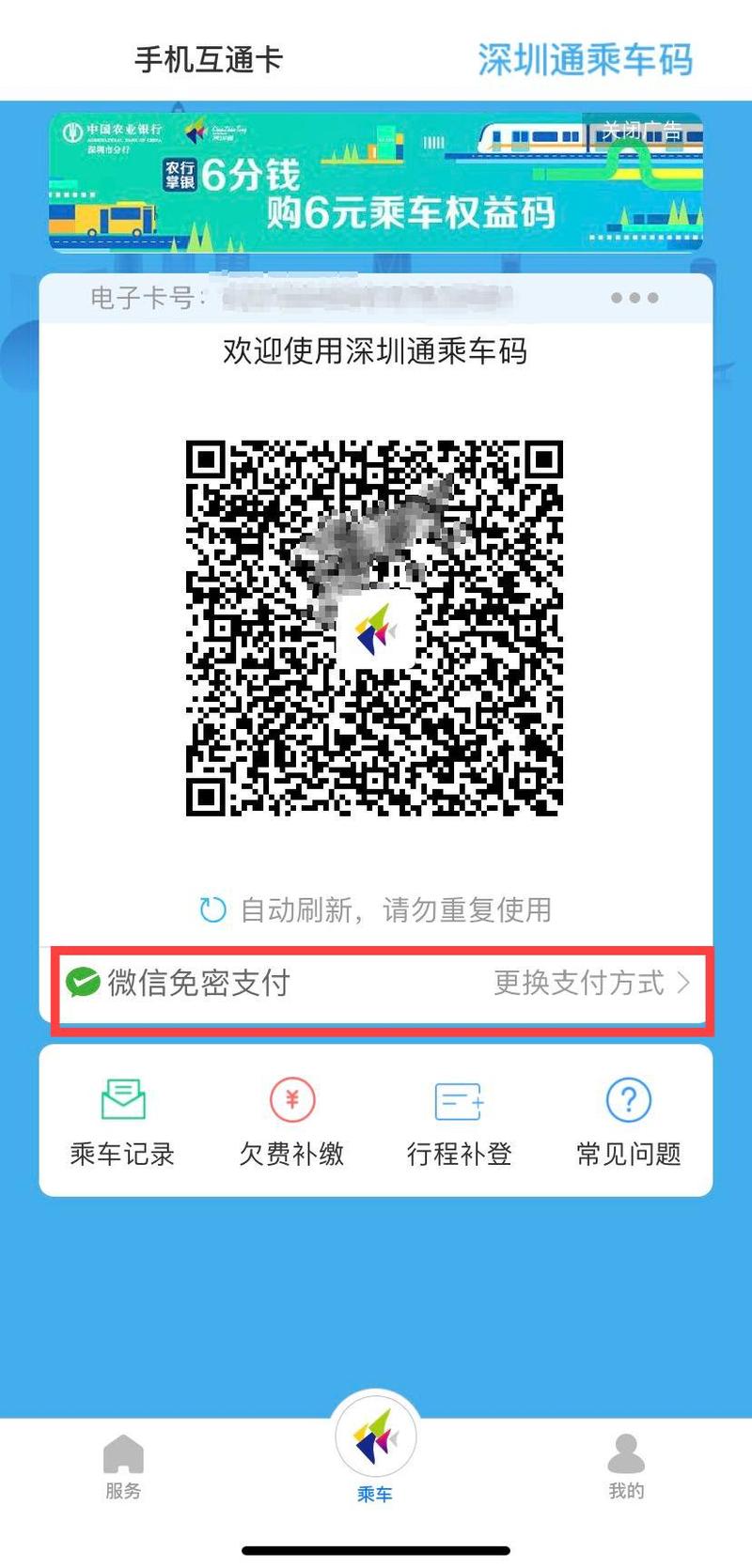View 常见问题 FAQ
The width and height of the screenshot is (752, 1568).
628,1121
